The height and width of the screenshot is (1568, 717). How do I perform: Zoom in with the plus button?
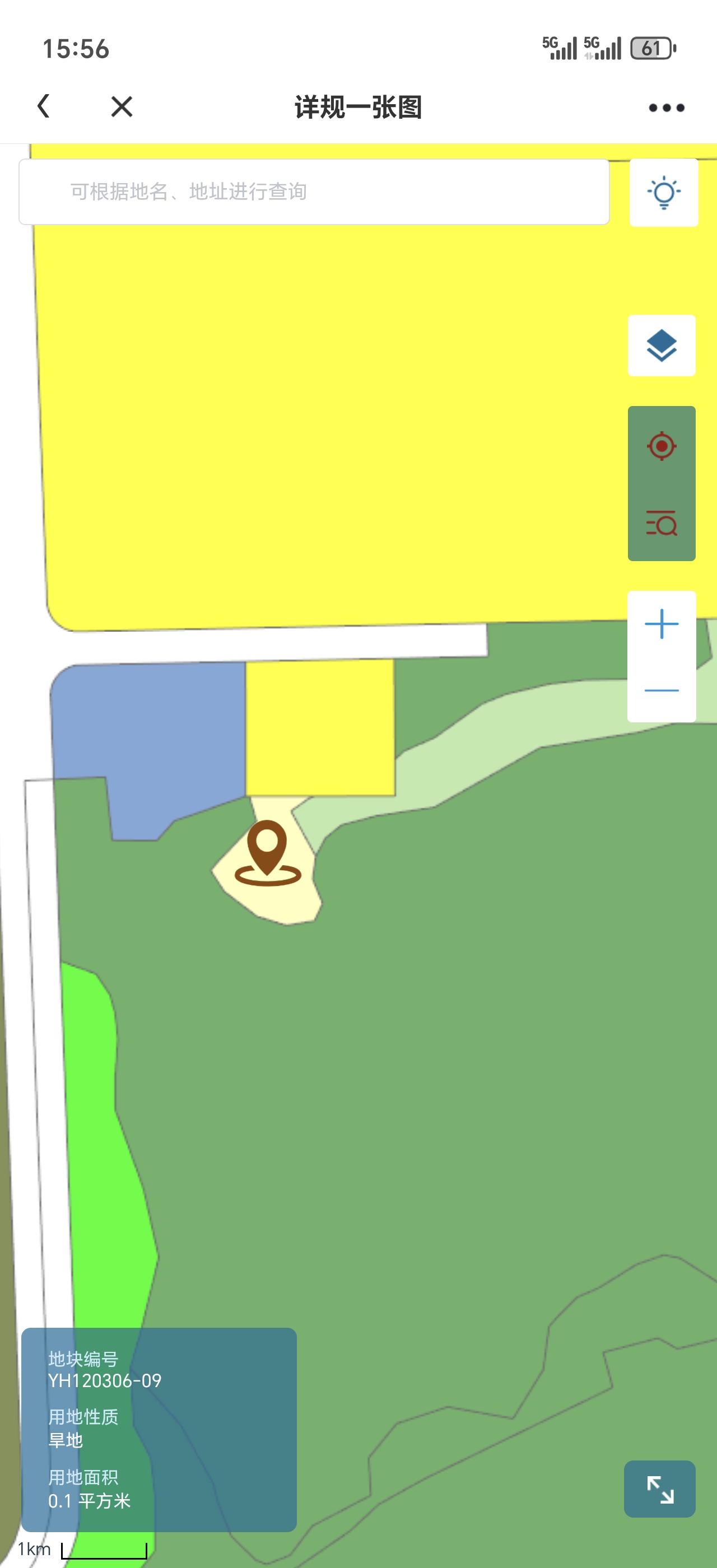(x=662, y=624)
